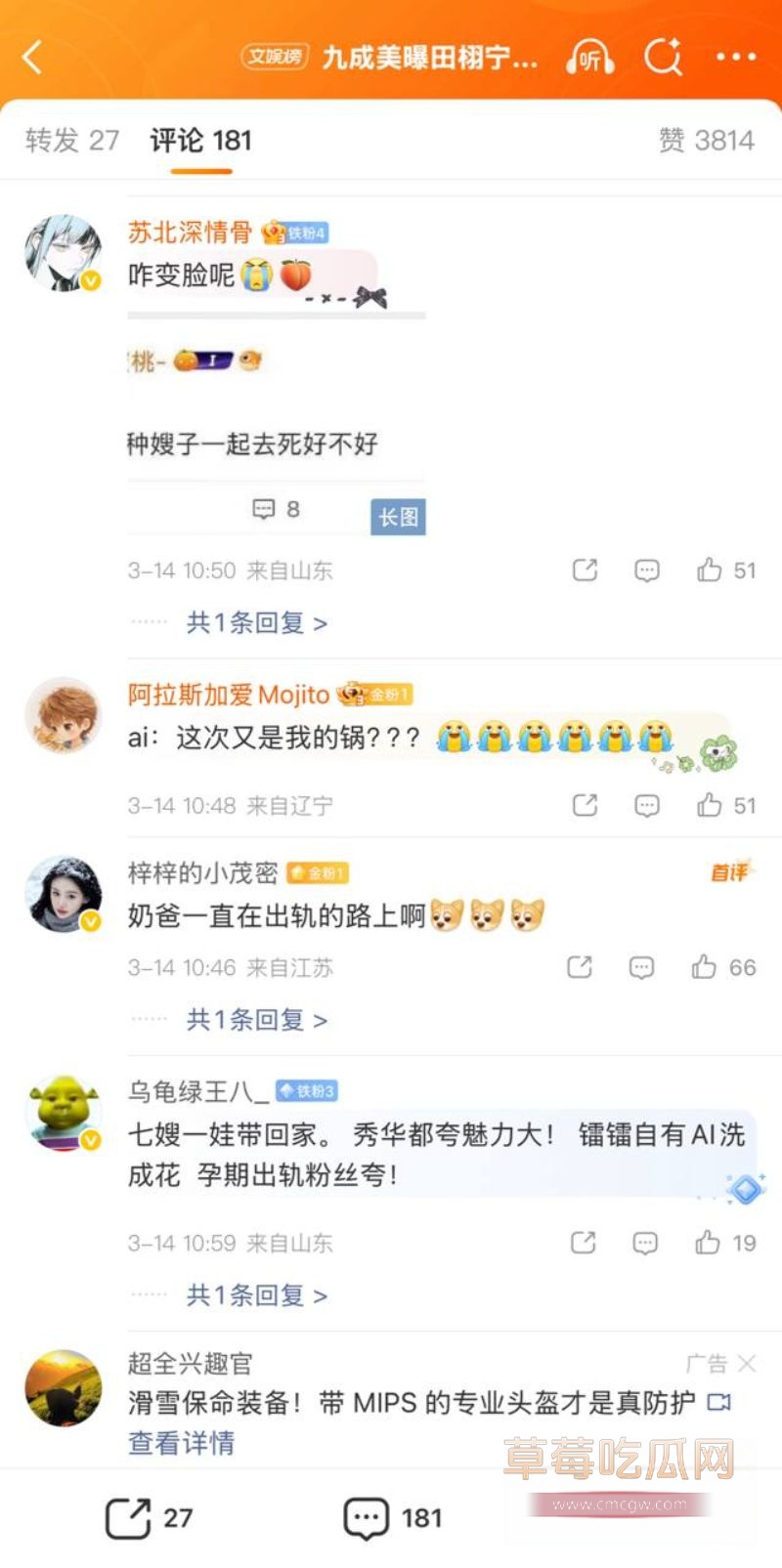Open the 长图 long image attachment
Viewport: 782px width, 1568px height.
pos(397,516)
